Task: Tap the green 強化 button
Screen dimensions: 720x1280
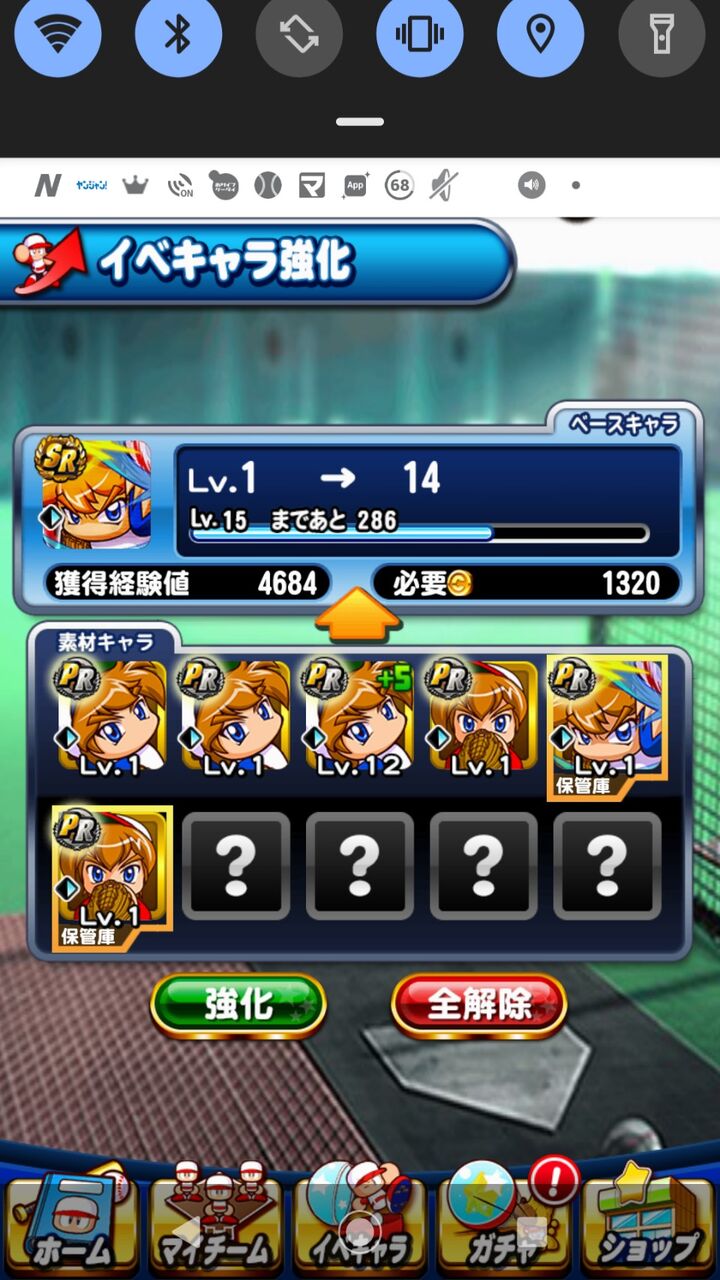Action: 238,1005
